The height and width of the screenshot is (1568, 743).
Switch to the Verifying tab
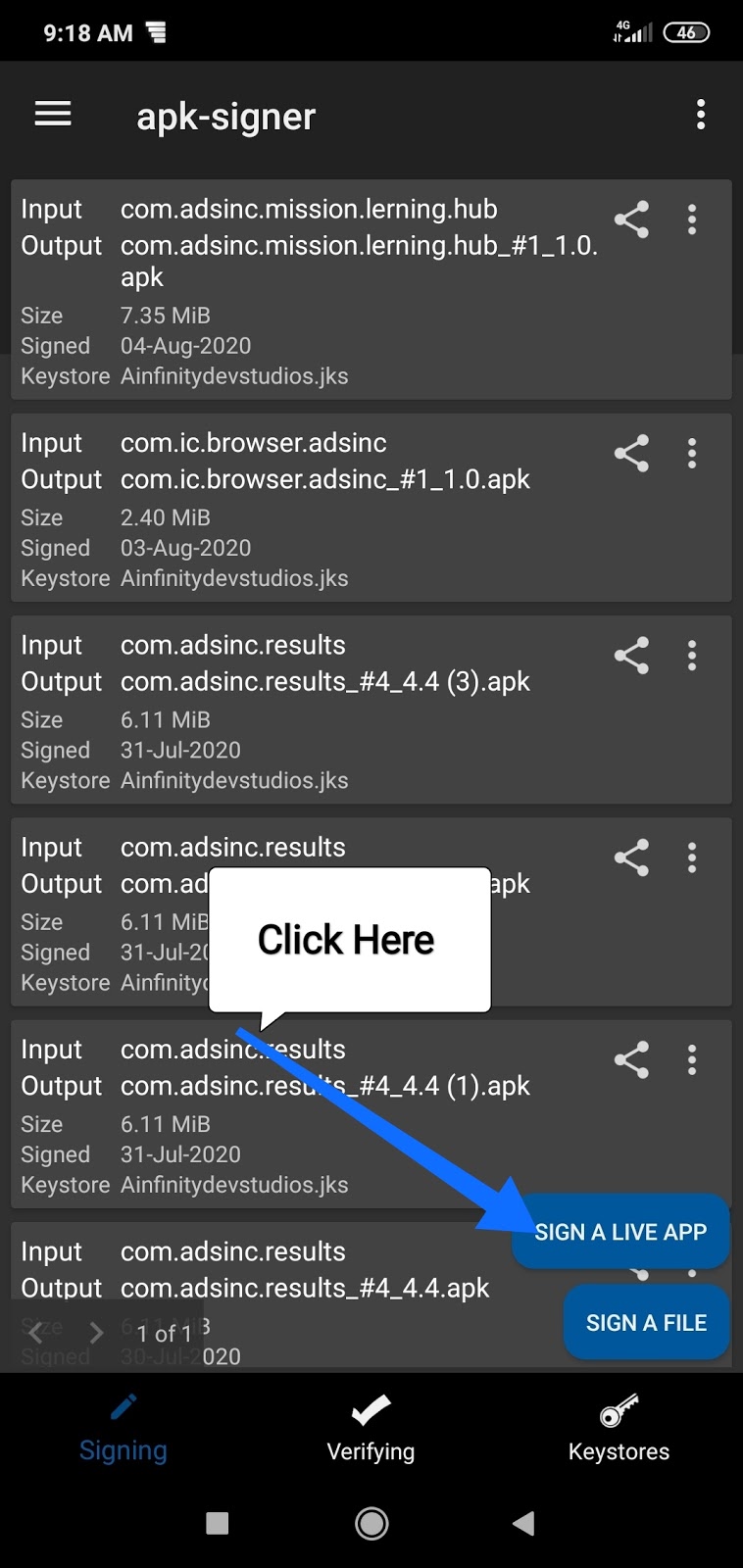pos(371,1429)
